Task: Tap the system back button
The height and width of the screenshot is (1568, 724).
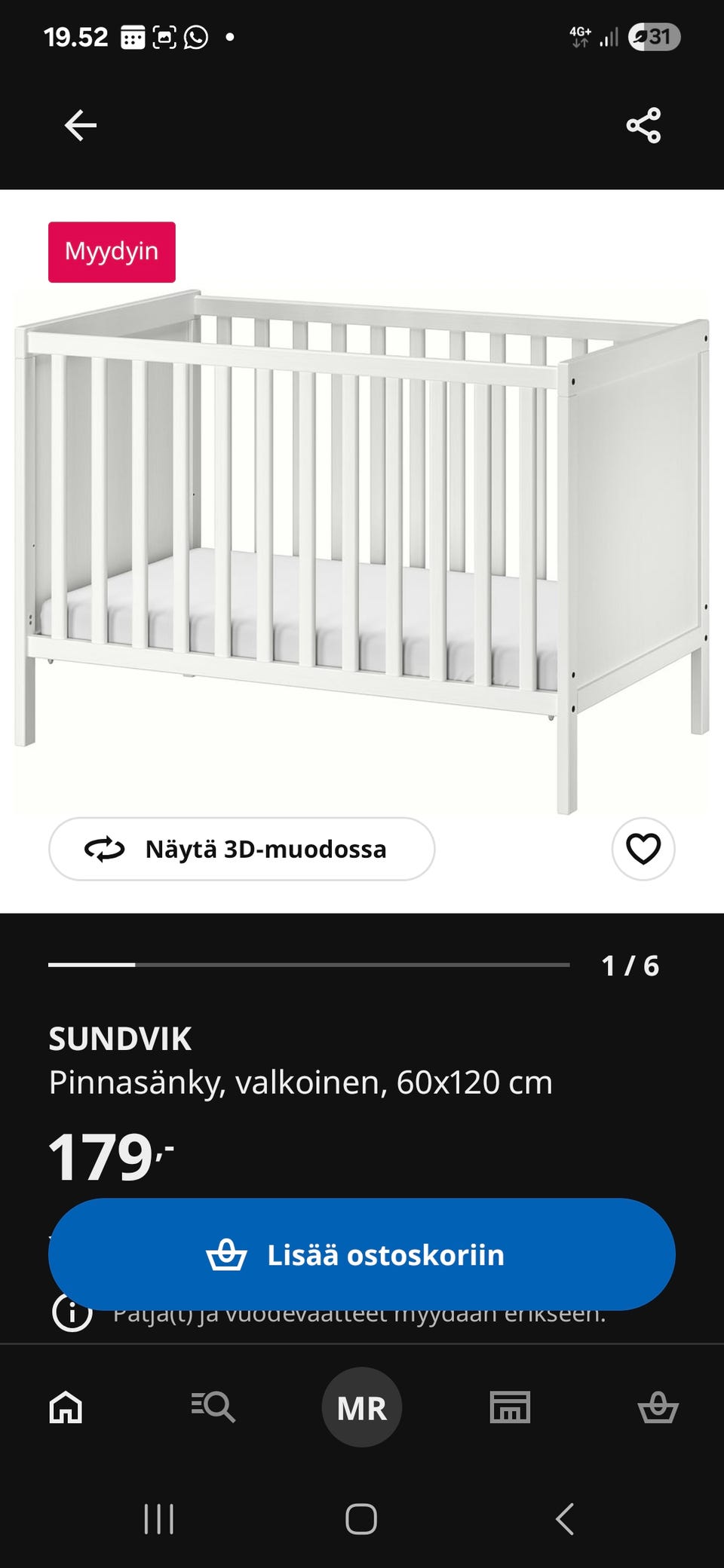Action: 565,1519
